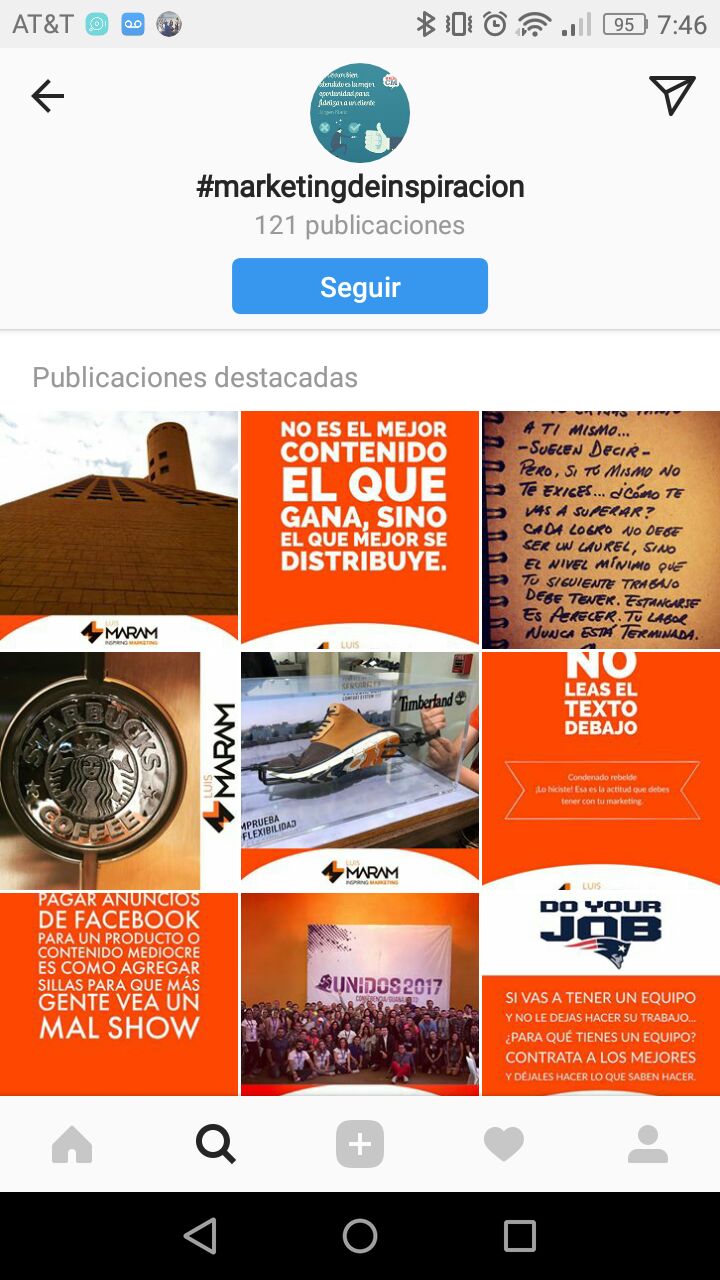Screen dimensions: 720x1280
Task: Create a new post with the plus button
Action: pyautogui.click(x=360, y=1144)
